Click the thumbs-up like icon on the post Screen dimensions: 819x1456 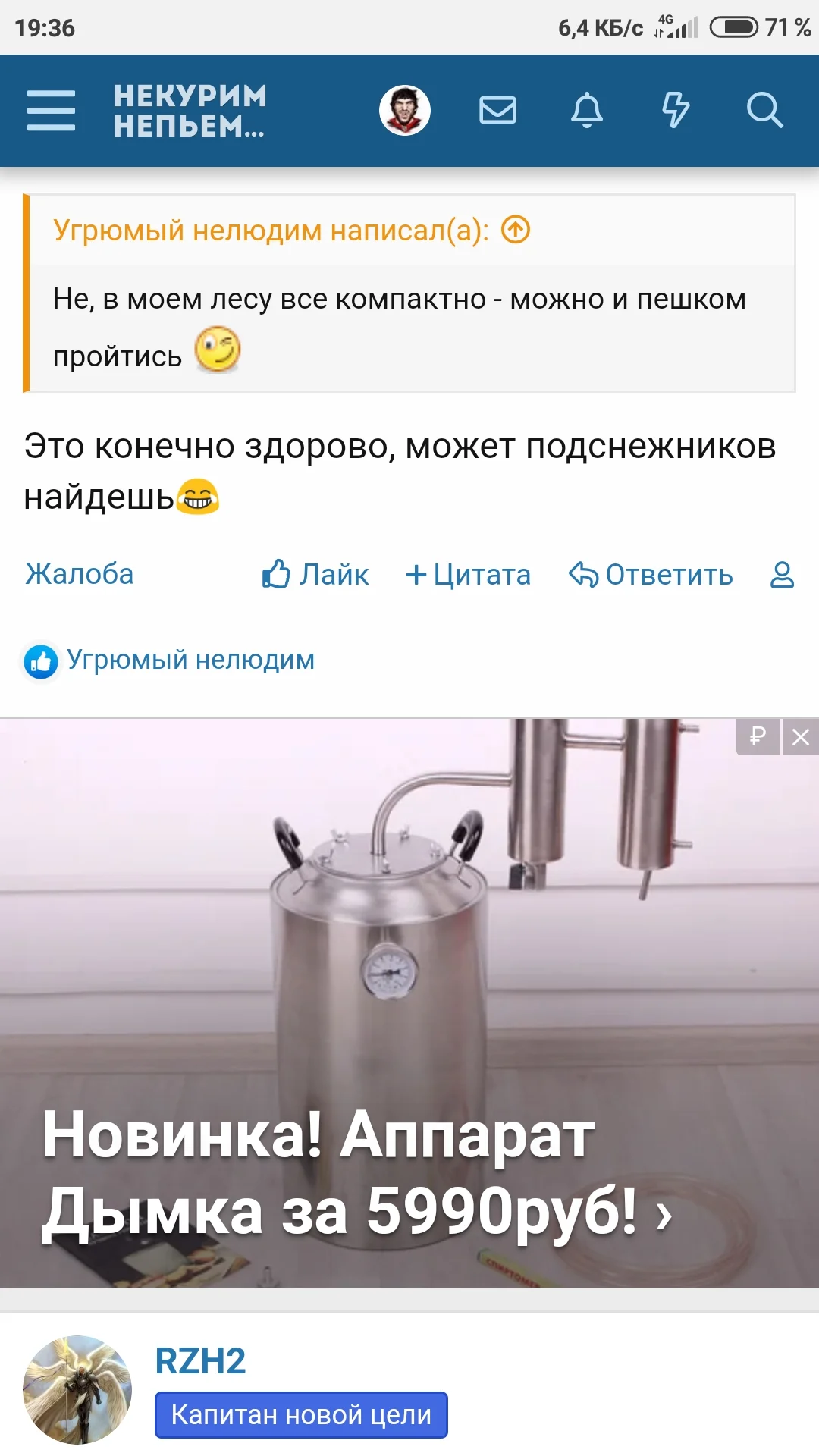click(x=275, y=574)
